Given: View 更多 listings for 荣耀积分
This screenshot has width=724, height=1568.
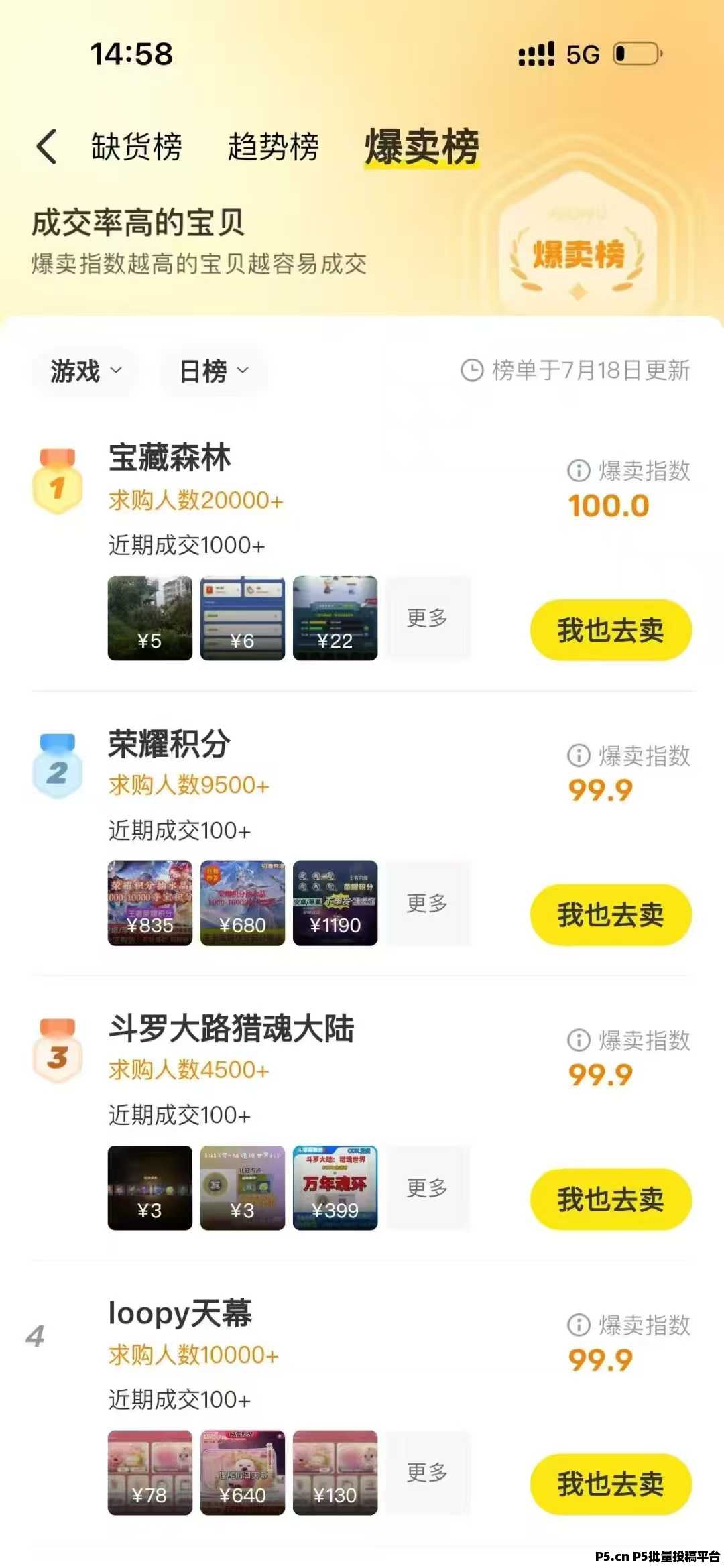Looking at the screenshot, I should (x=428, y=903).
